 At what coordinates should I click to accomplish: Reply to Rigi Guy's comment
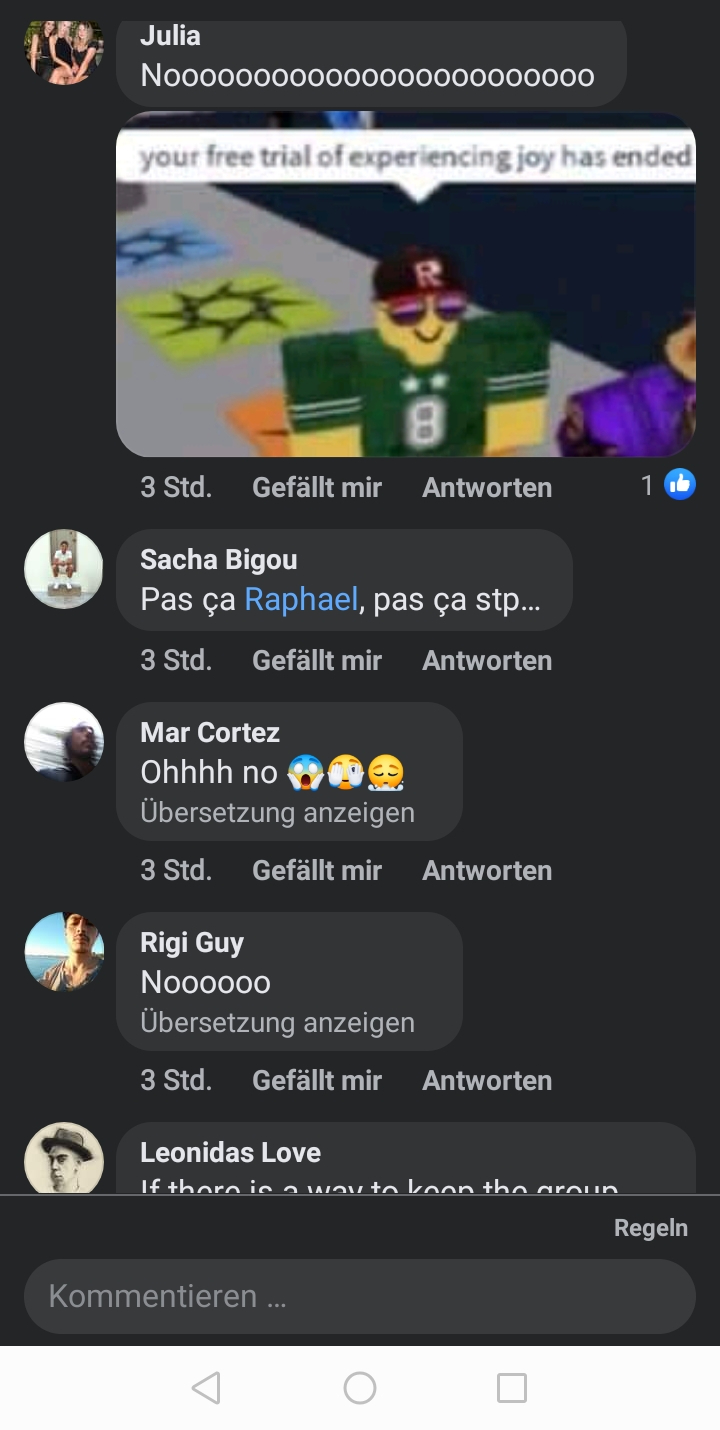pos(487,1080)
